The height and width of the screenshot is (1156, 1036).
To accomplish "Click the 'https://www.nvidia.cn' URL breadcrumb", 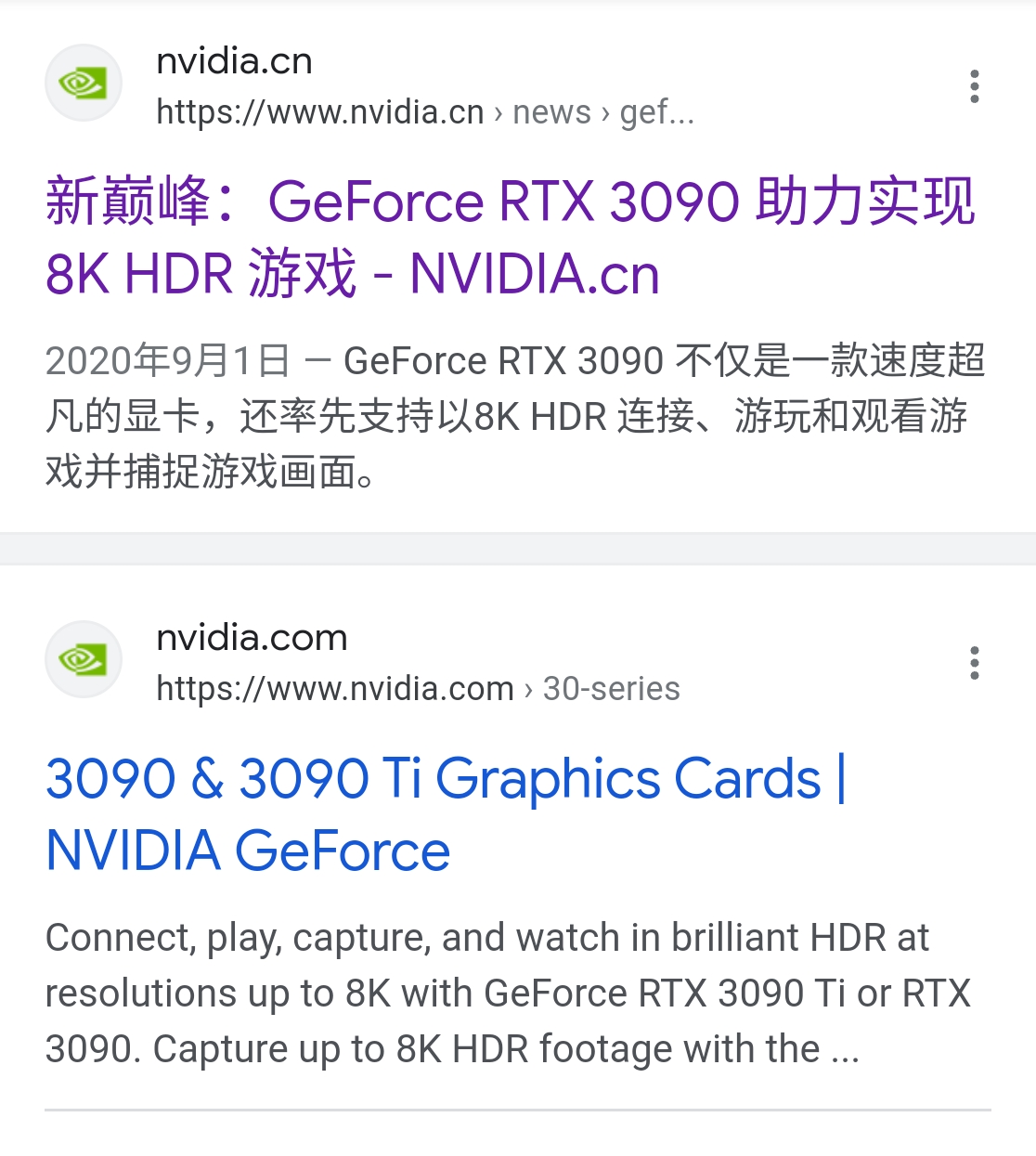I will [318, 112].
